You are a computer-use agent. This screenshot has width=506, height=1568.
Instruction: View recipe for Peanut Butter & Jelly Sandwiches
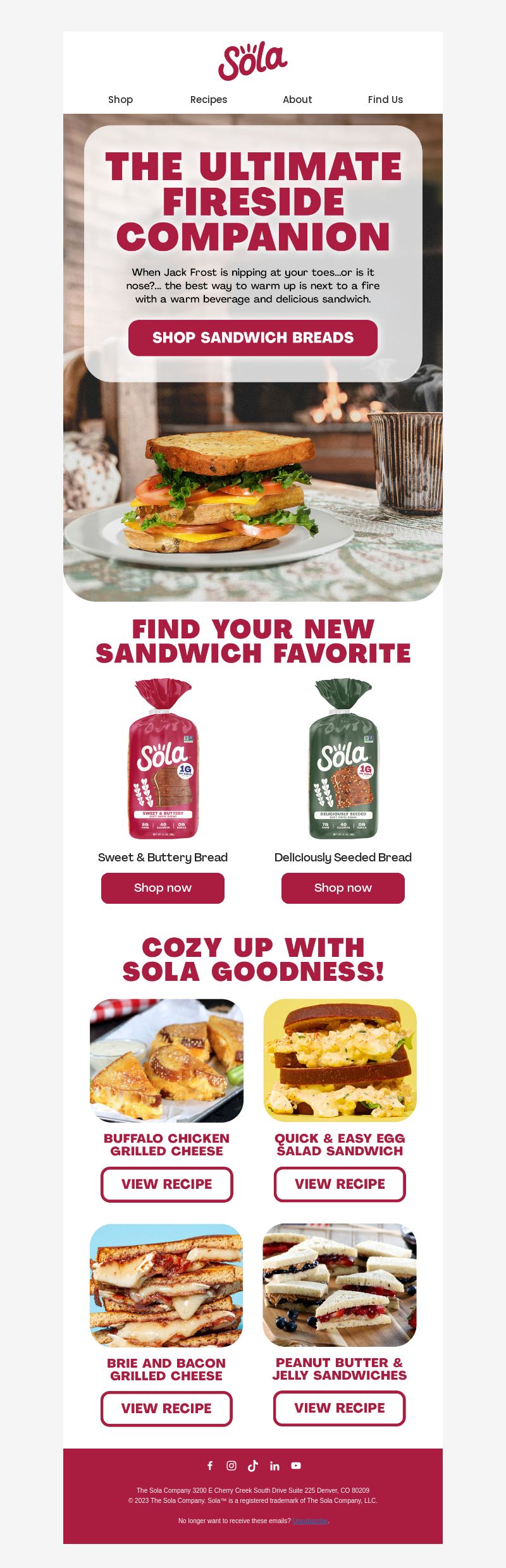[340, 1407]
